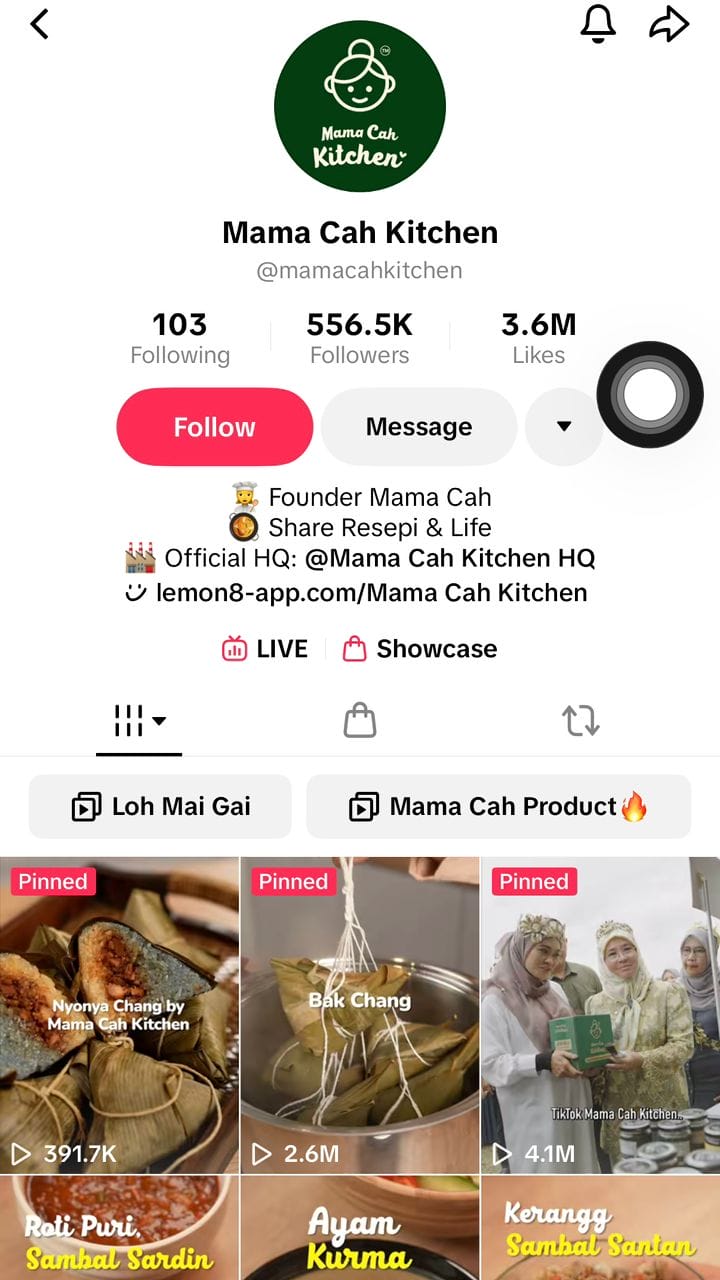The image size is (720, 1280).
Task: Switch to the reposts tab
Action: pyautogui.click(x=580, y=720)
